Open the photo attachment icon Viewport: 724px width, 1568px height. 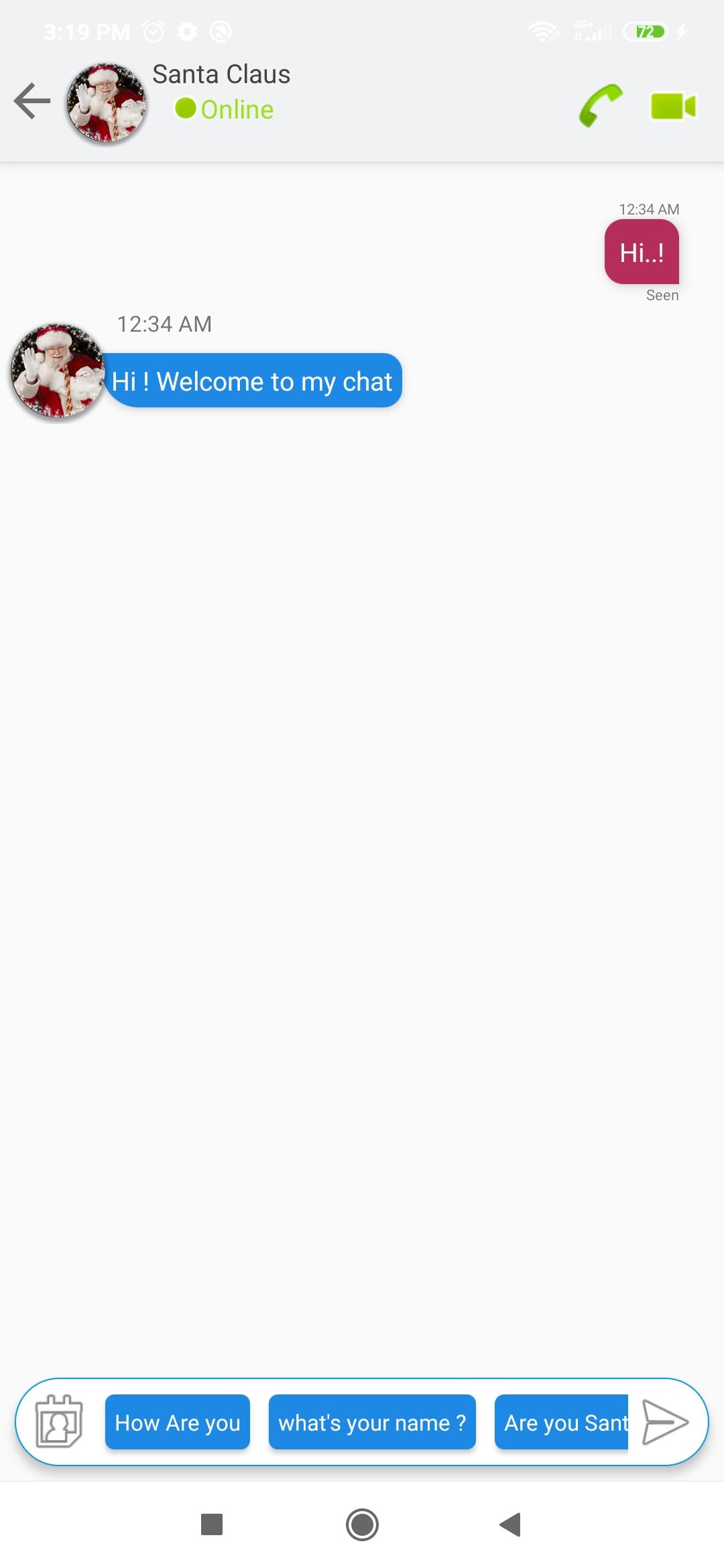59,1422
